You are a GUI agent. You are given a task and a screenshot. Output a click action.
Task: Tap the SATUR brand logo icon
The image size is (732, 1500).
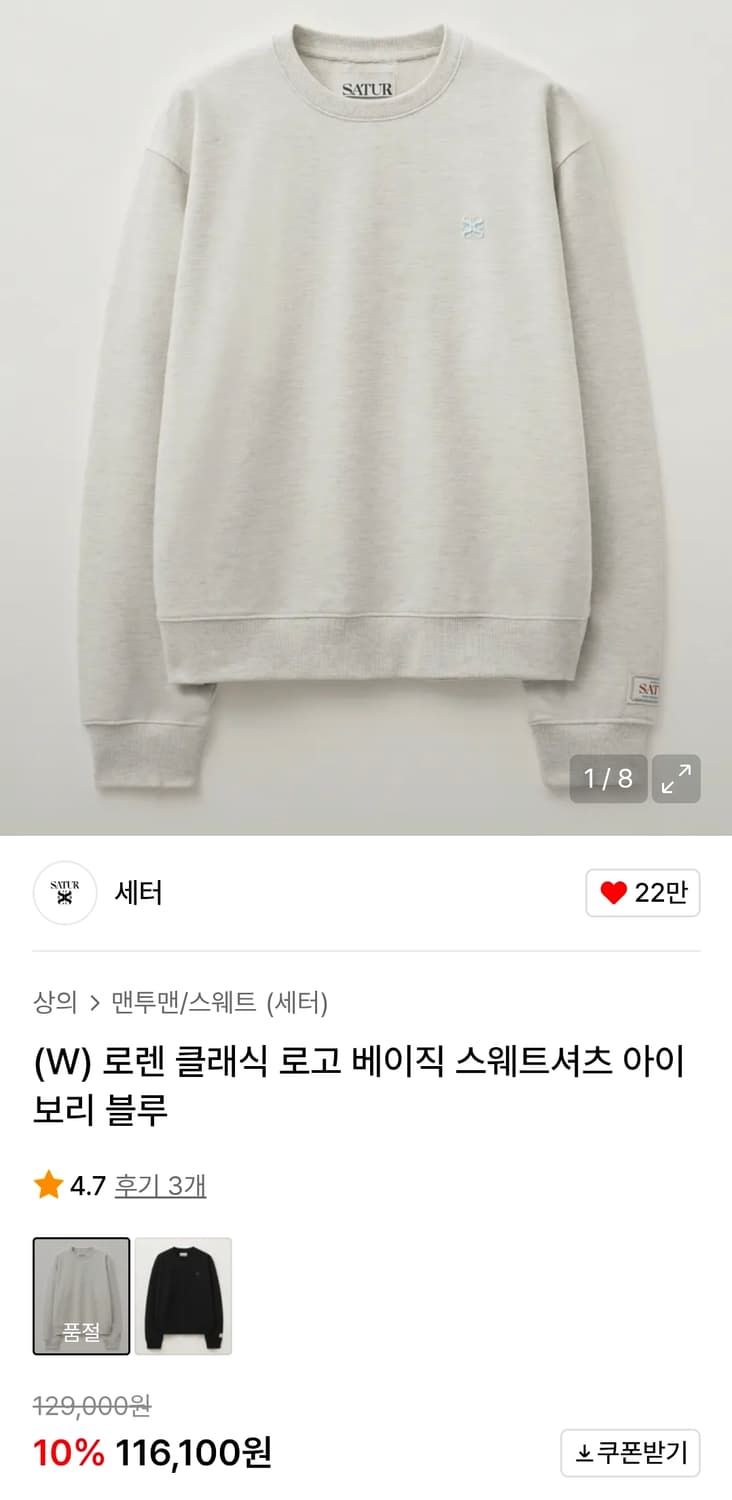click(65, 893)
